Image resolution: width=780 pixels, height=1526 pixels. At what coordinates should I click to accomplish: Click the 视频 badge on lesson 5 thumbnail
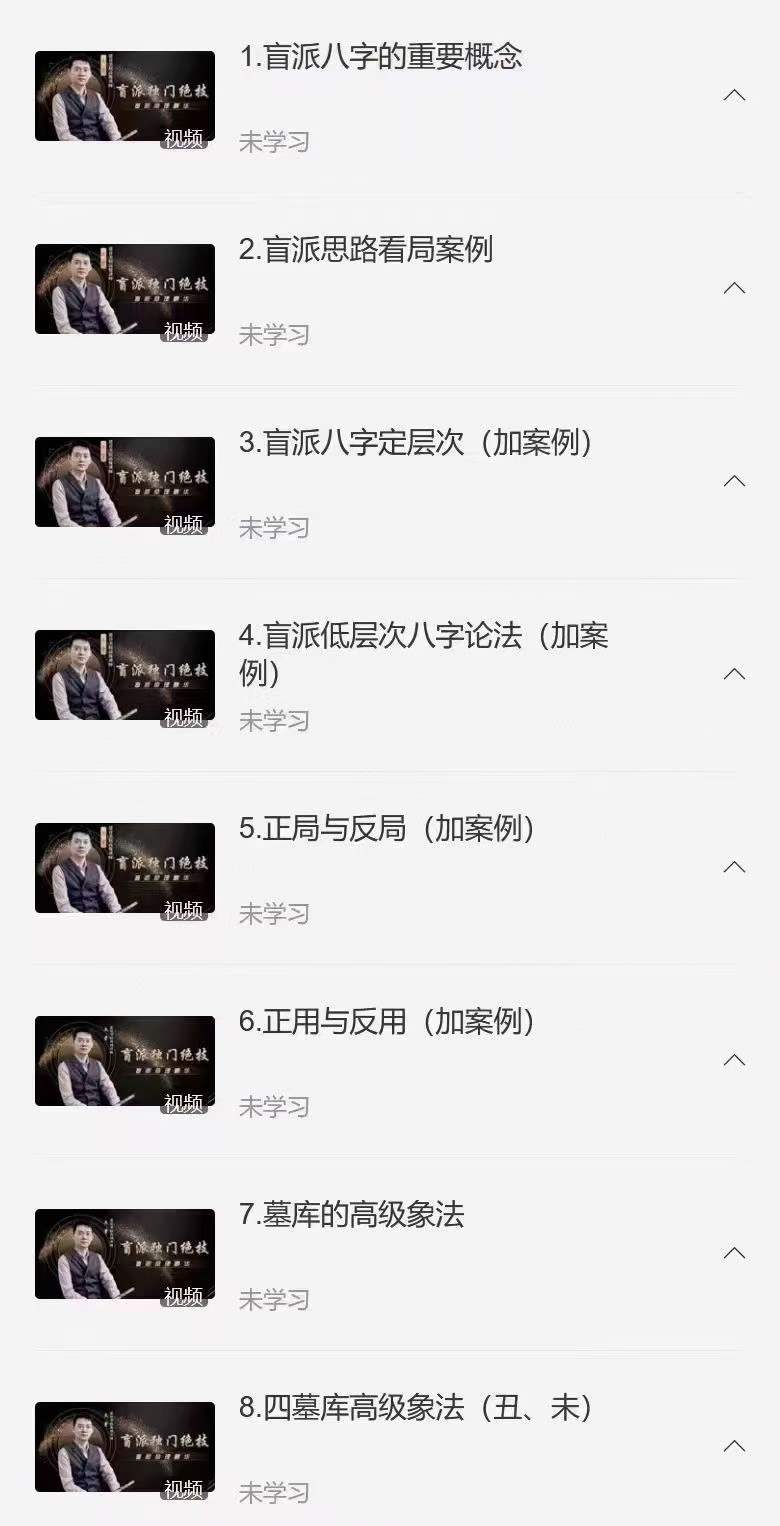(183, 910)
